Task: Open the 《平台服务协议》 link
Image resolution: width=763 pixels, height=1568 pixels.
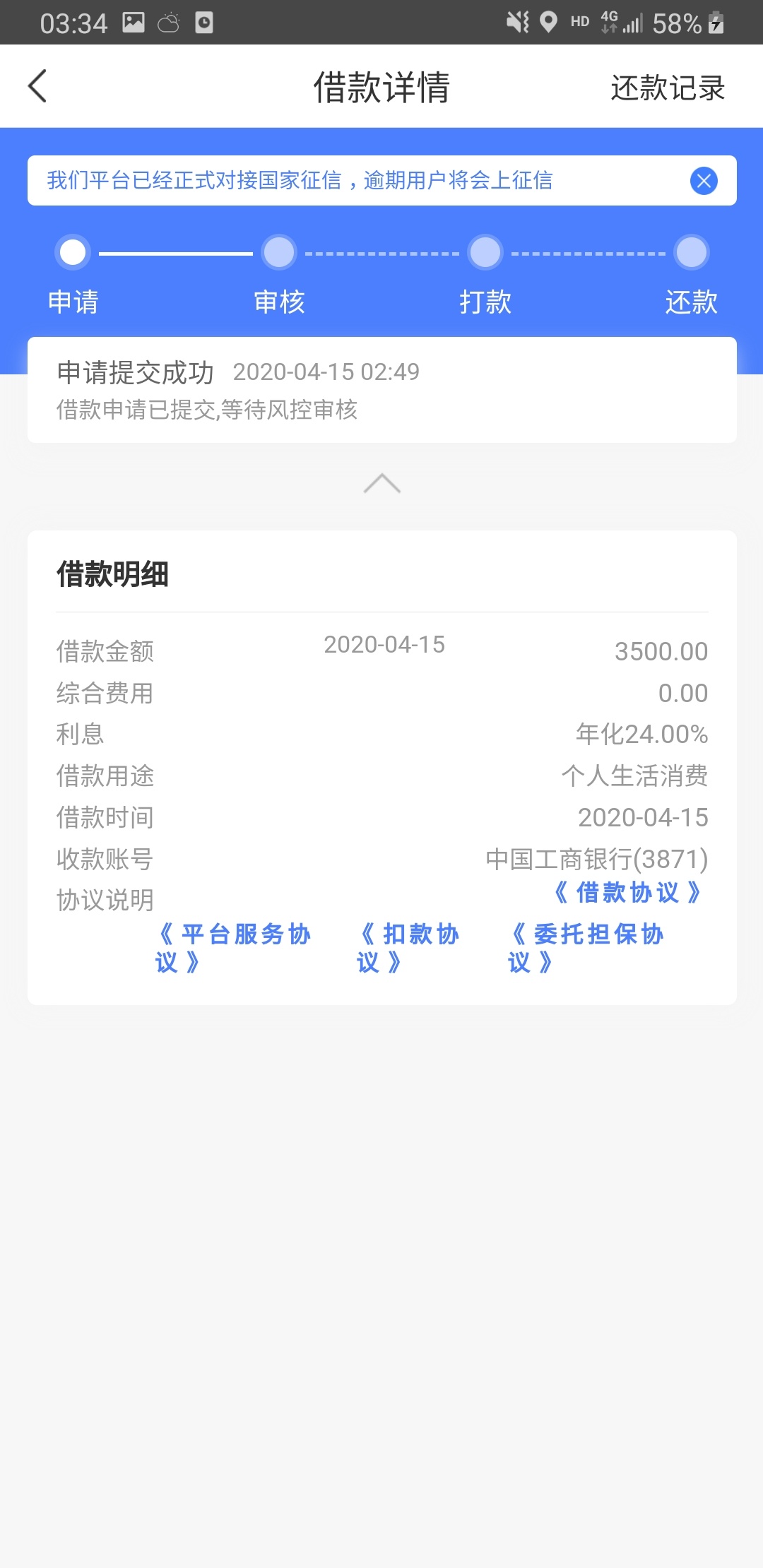Action: 233,948
